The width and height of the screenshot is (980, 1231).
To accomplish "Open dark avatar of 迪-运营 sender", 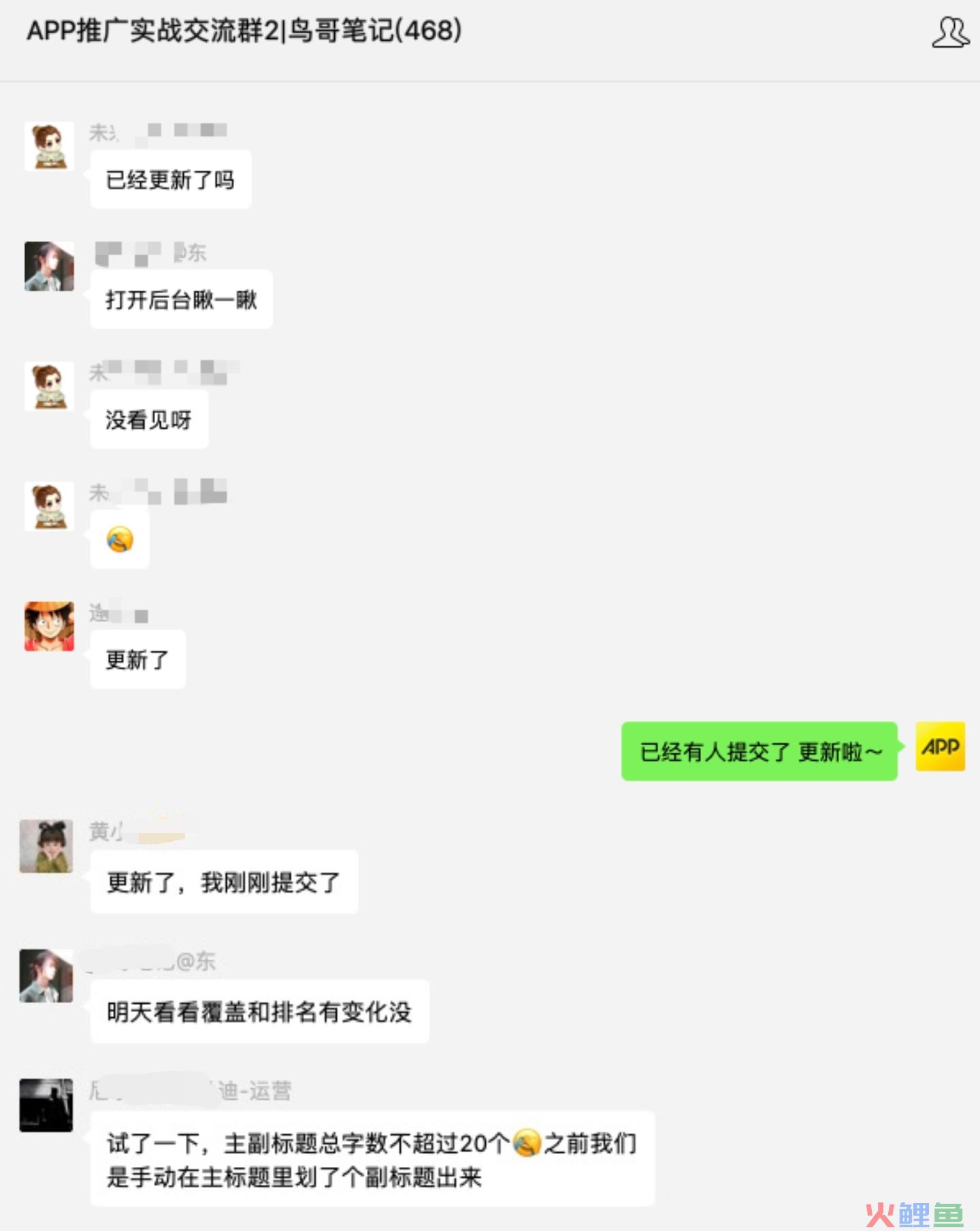I will click(46, 1105).
